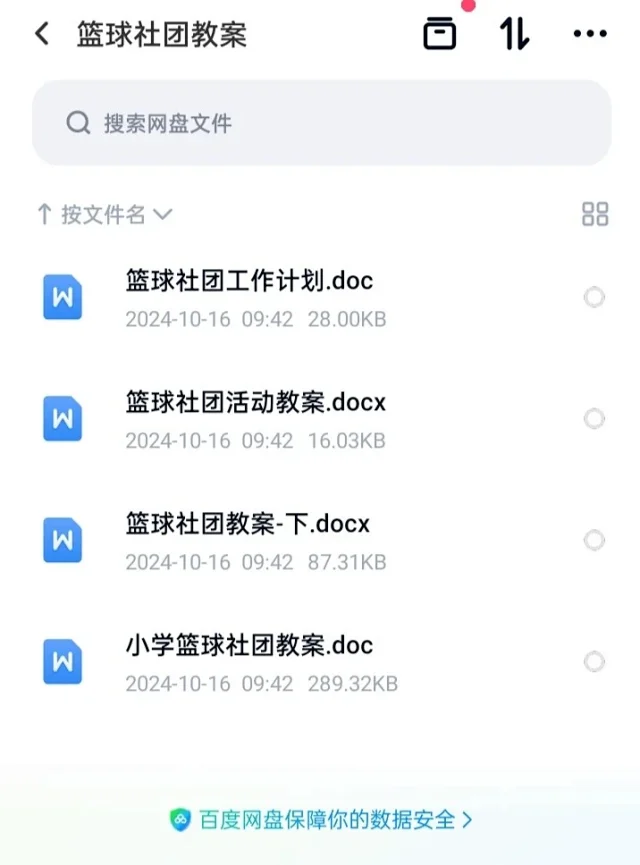Screen dimensions: 640x865
Task: Switch to grid view layout
Action: [595, 214]
